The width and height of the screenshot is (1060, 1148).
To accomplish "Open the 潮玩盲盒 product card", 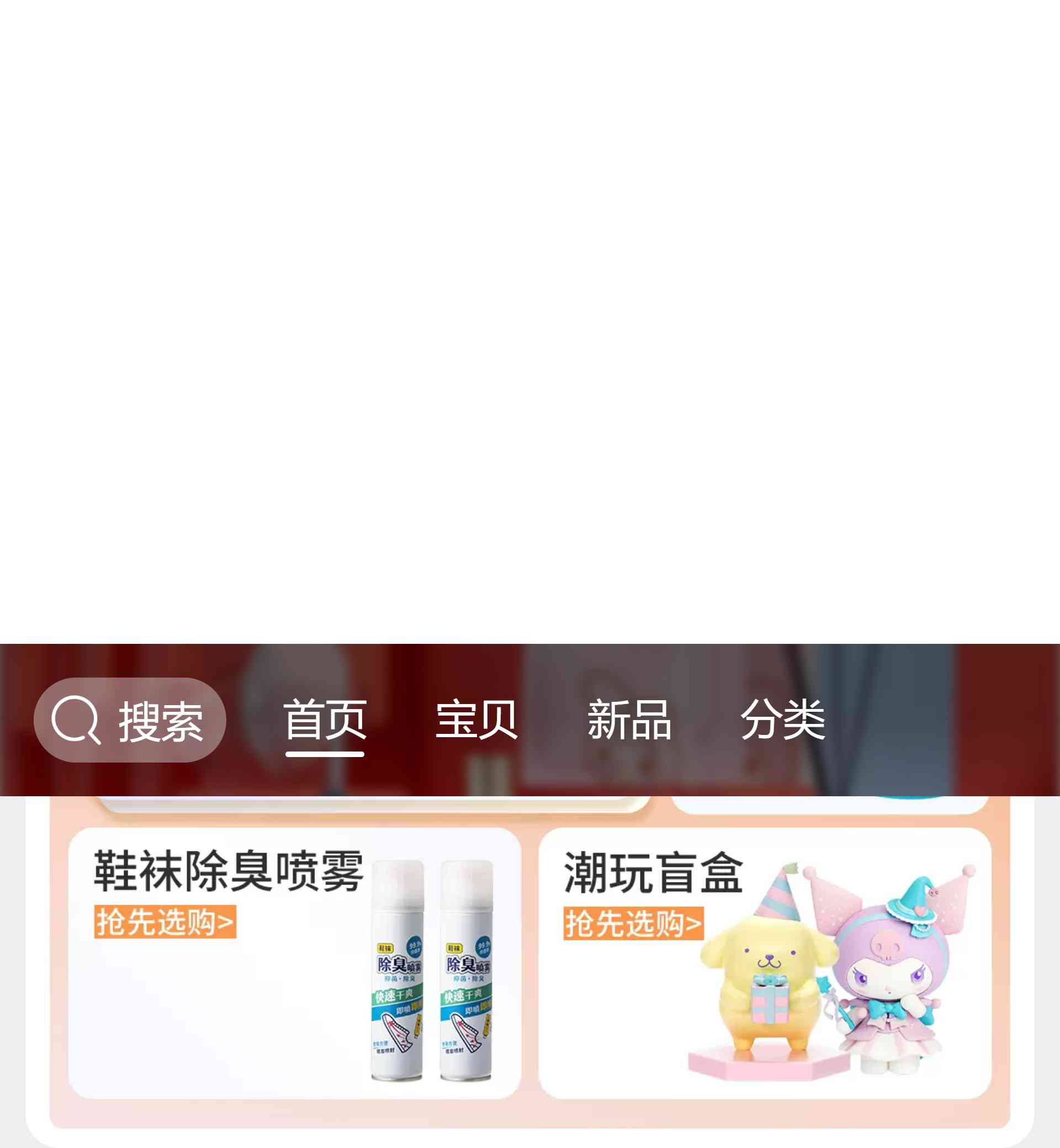I will click(765, 964).
